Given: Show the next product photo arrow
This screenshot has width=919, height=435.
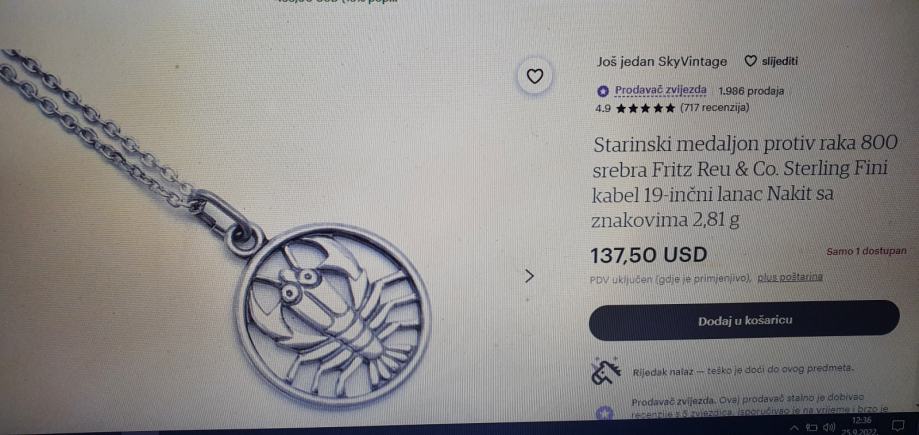Looking at the screenshot, I should [530, 277].
